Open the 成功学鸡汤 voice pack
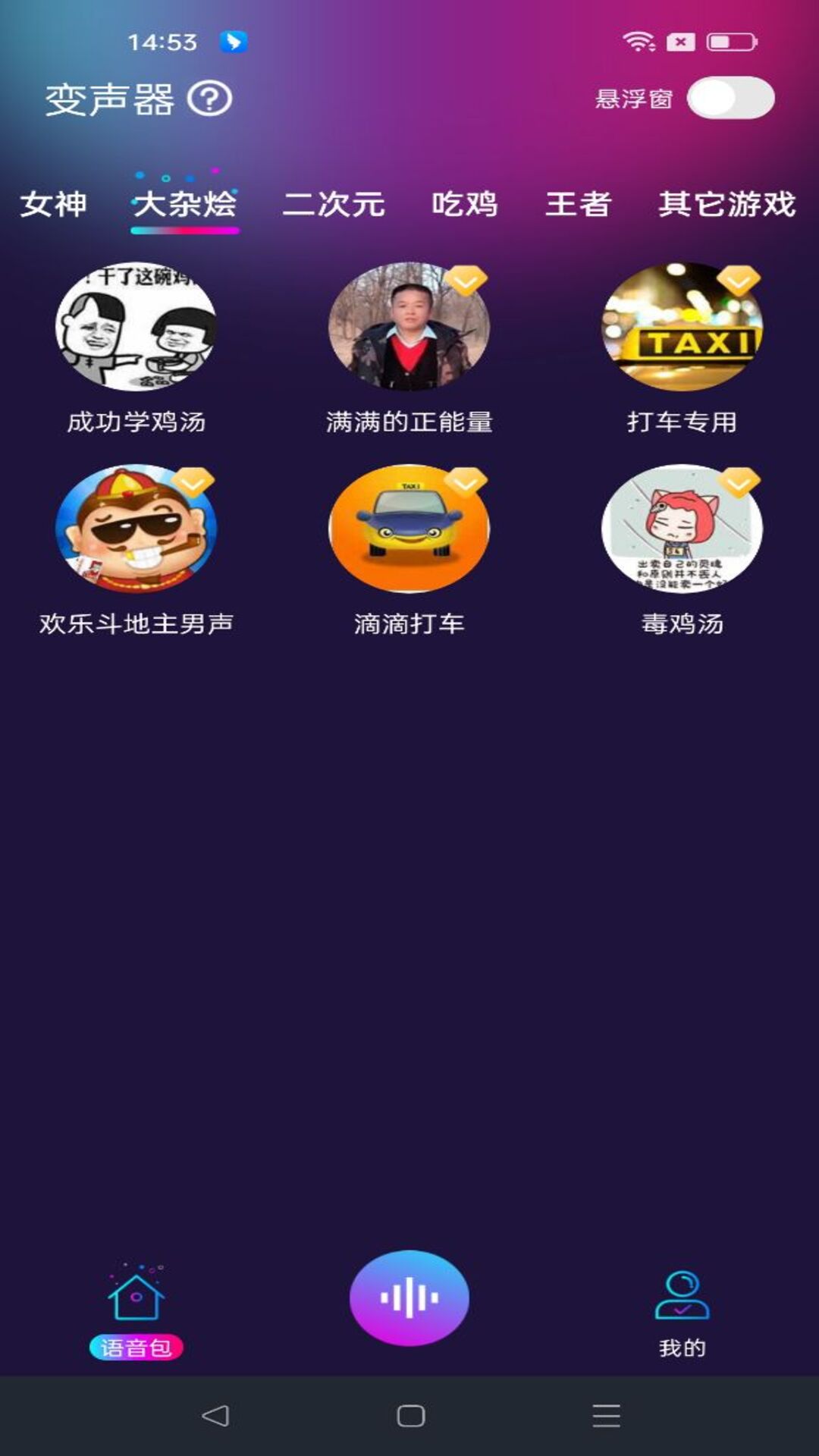The width and height of the screenshot is (819, 1456). tap(136, 328)
